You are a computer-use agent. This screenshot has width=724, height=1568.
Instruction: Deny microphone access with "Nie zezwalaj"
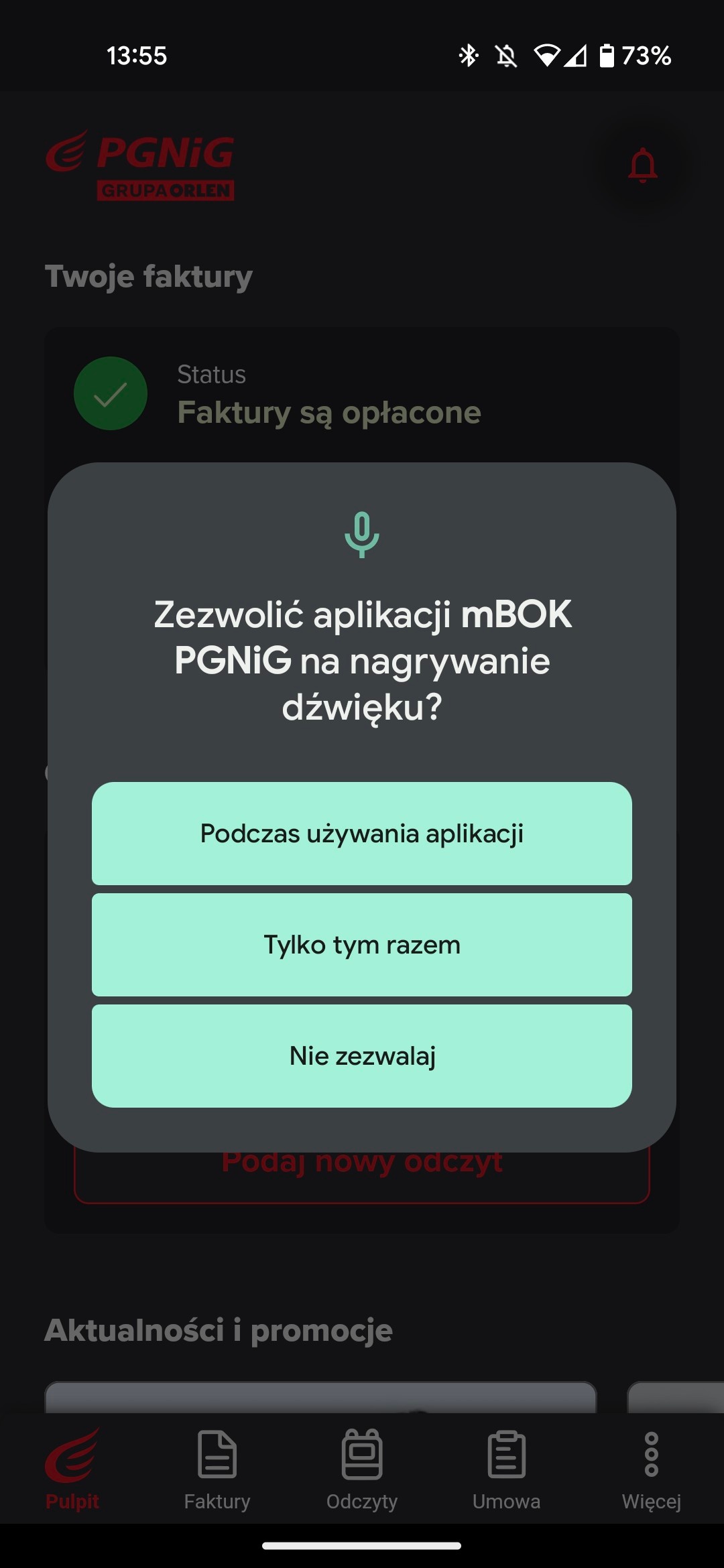pyautogui.click(x=362, y=1056)
